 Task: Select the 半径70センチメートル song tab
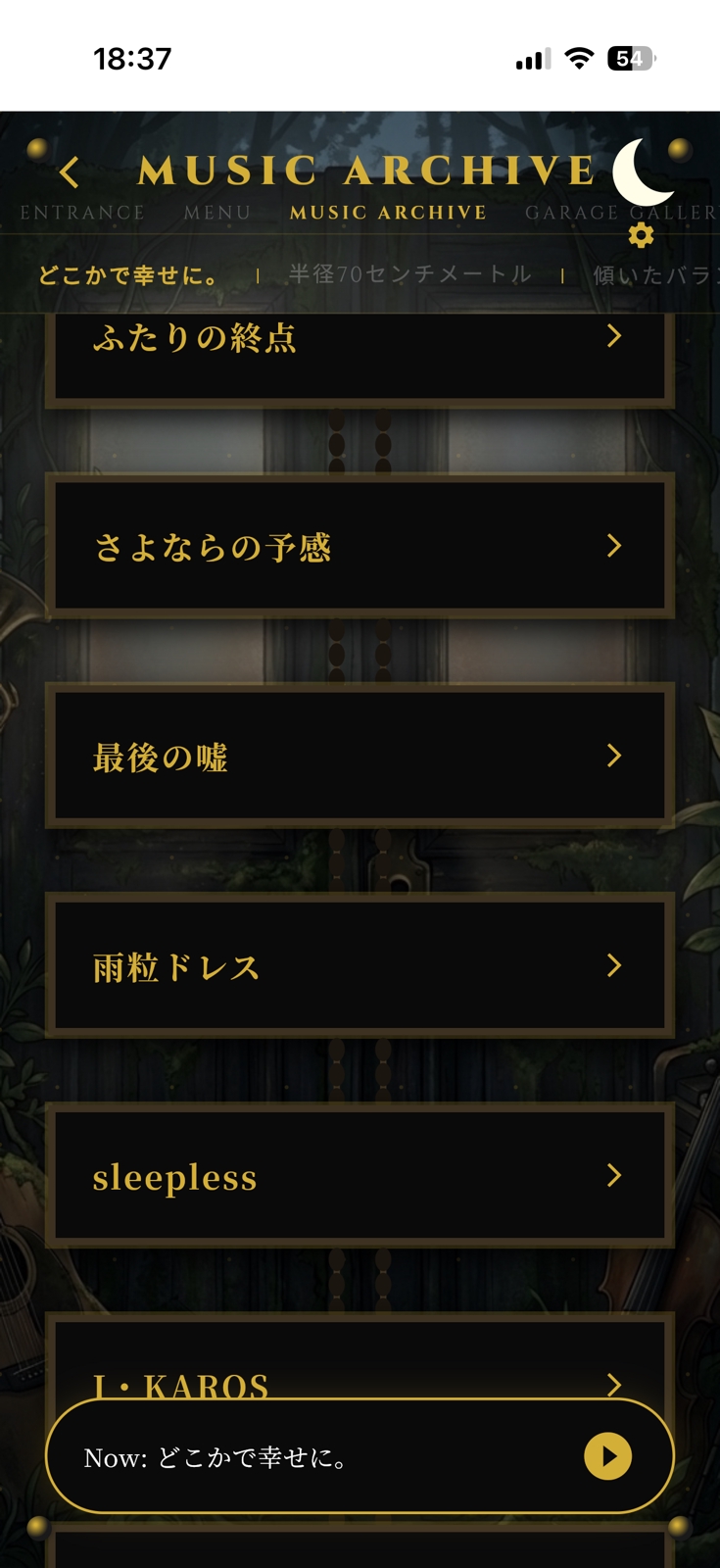[407, 274]
